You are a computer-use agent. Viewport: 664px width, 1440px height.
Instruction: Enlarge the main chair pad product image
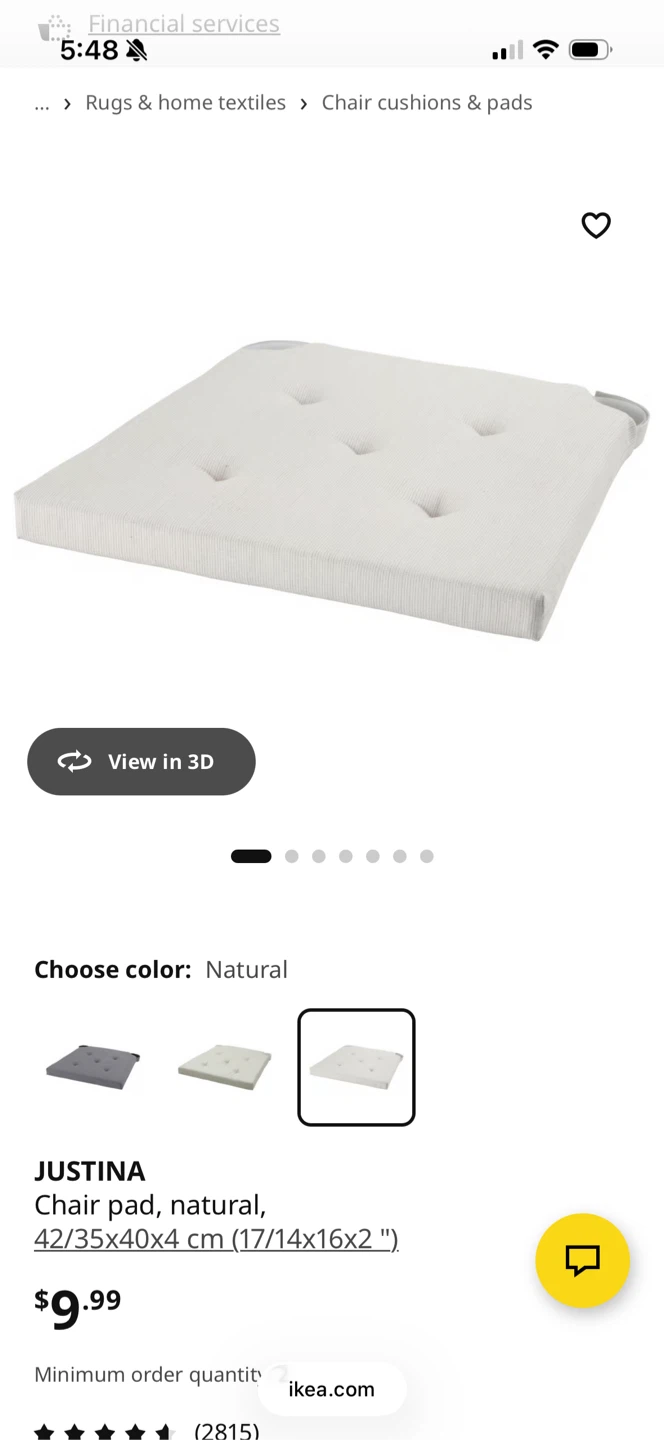tap(332, 488)
